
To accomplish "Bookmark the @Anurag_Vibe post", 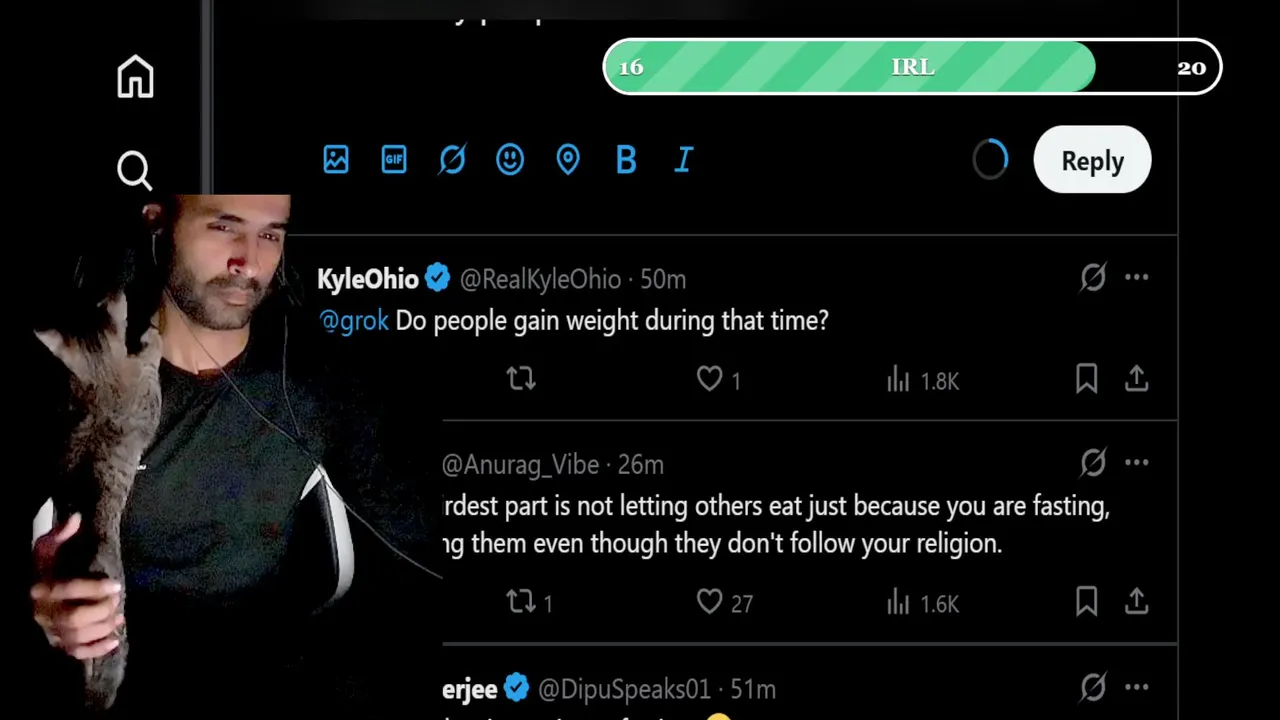I will tap(1086, 602).
